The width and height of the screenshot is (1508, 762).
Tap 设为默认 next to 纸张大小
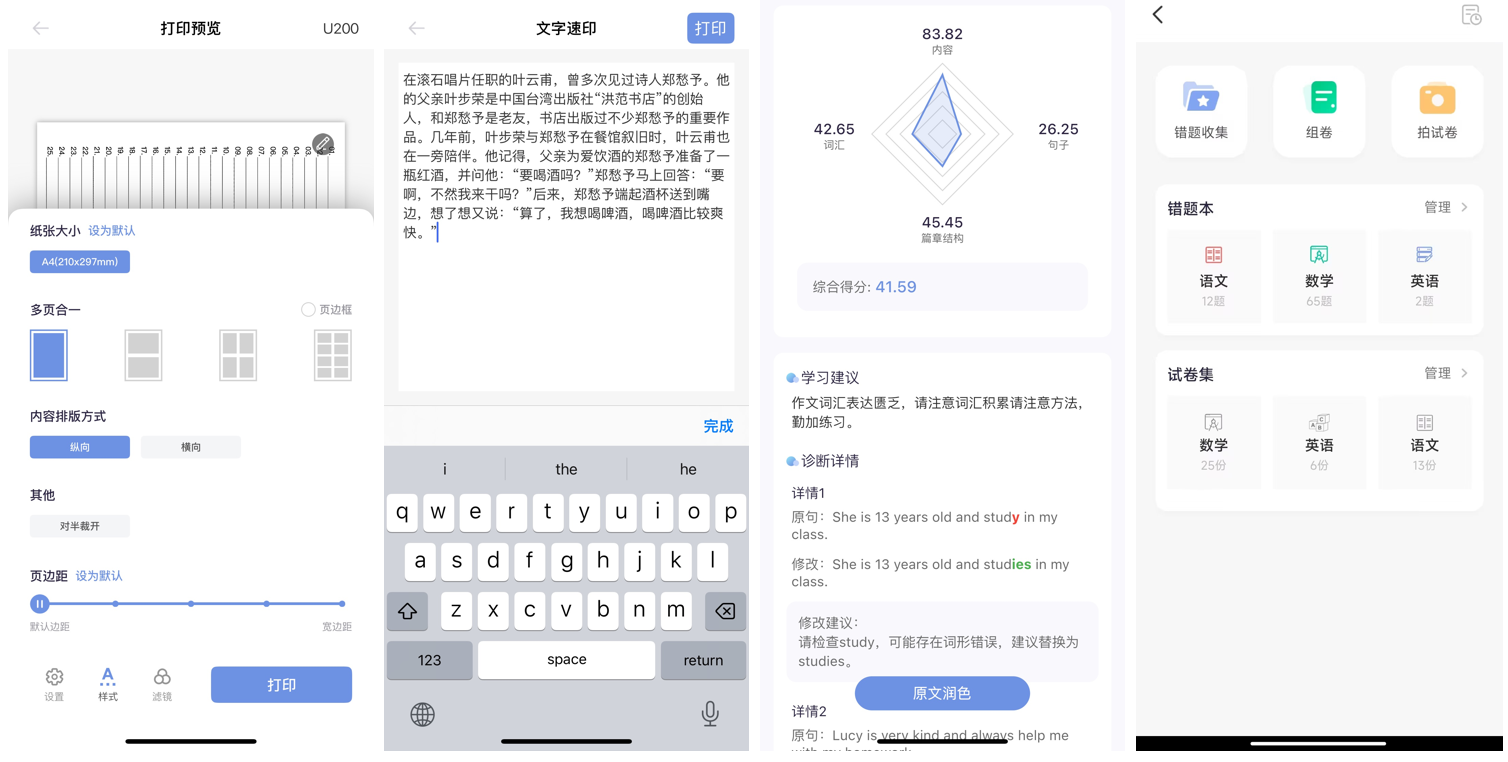point(112,231)
